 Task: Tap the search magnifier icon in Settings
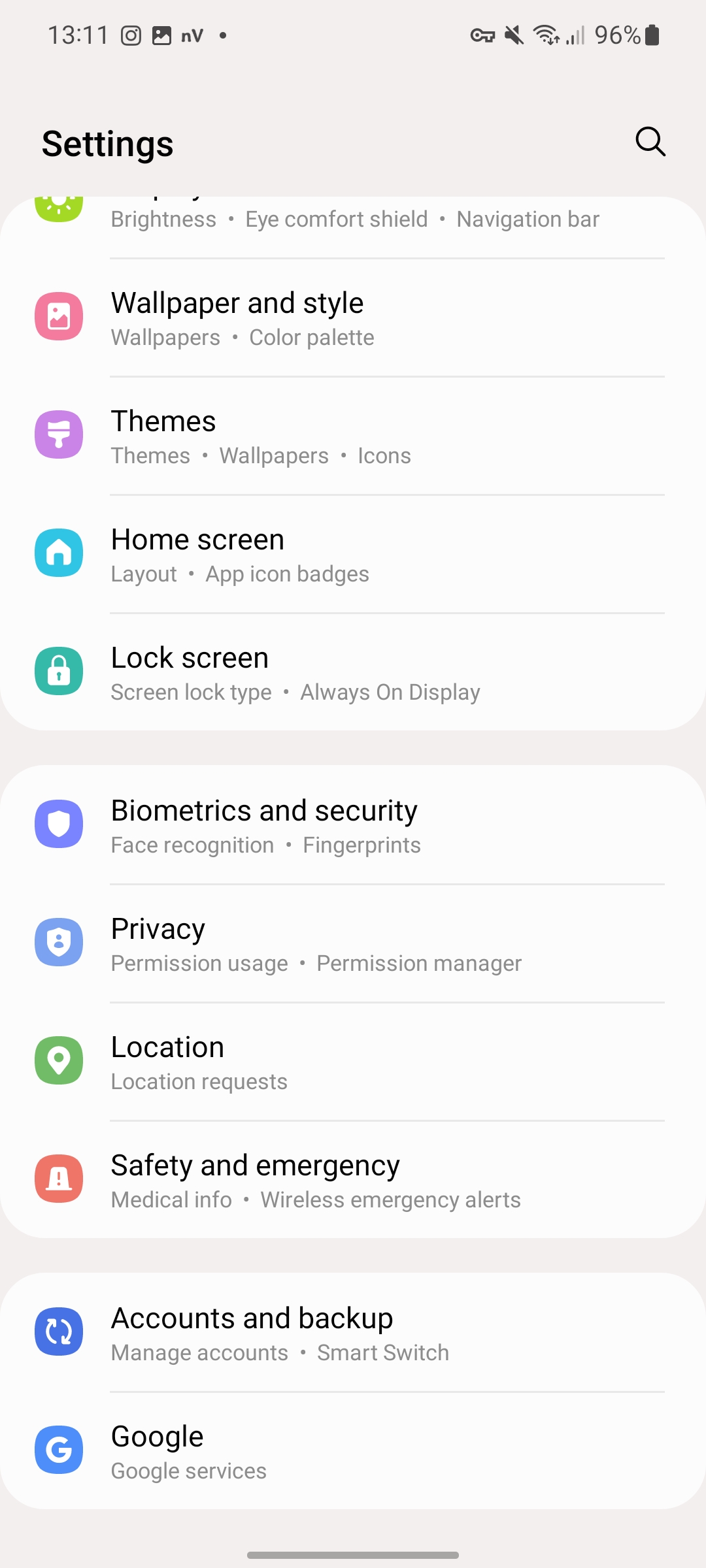point(650,141)
